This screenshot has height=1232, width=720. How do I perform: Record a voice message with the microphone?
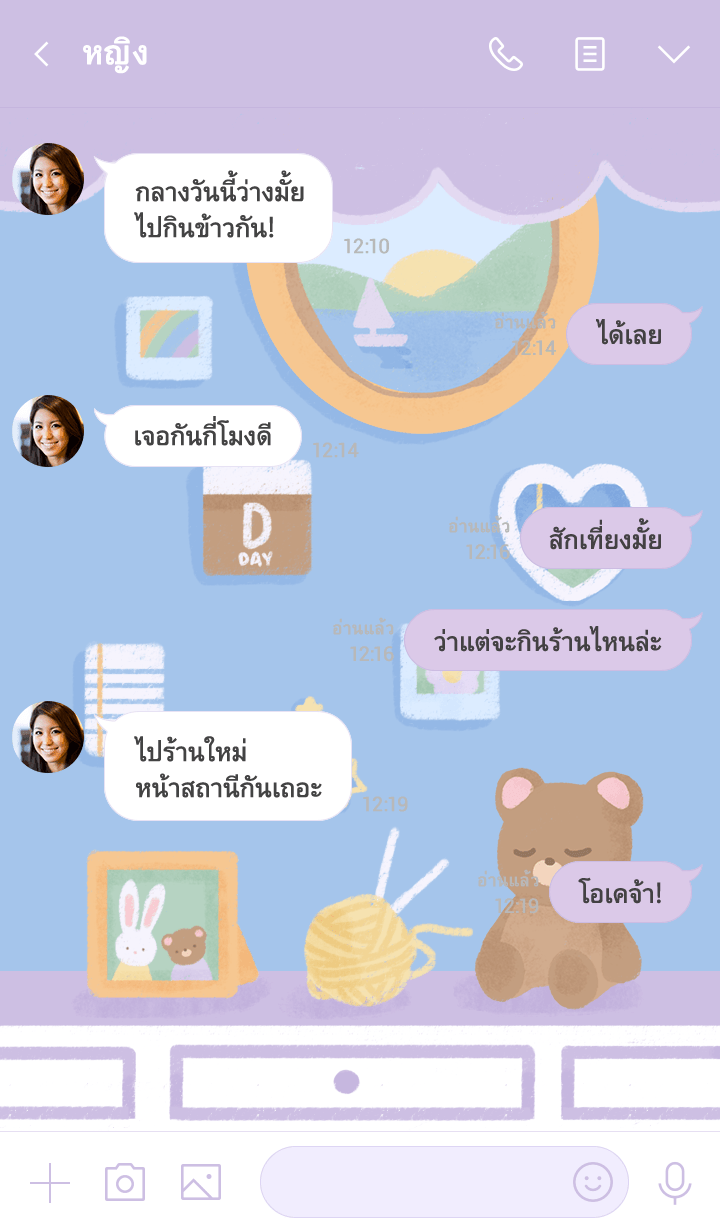(675, 1183)
